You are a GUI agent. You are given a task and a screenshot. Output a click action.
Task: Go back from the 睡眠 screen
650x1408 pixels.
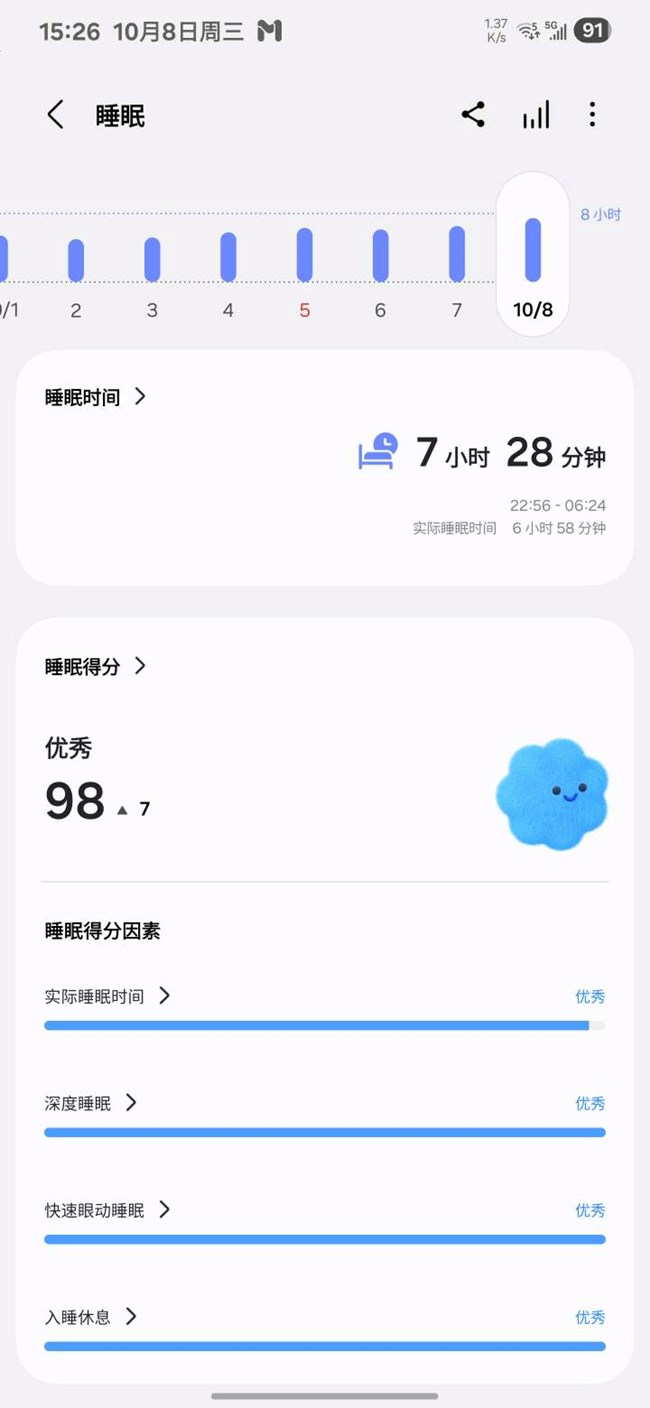coord(55,115)
